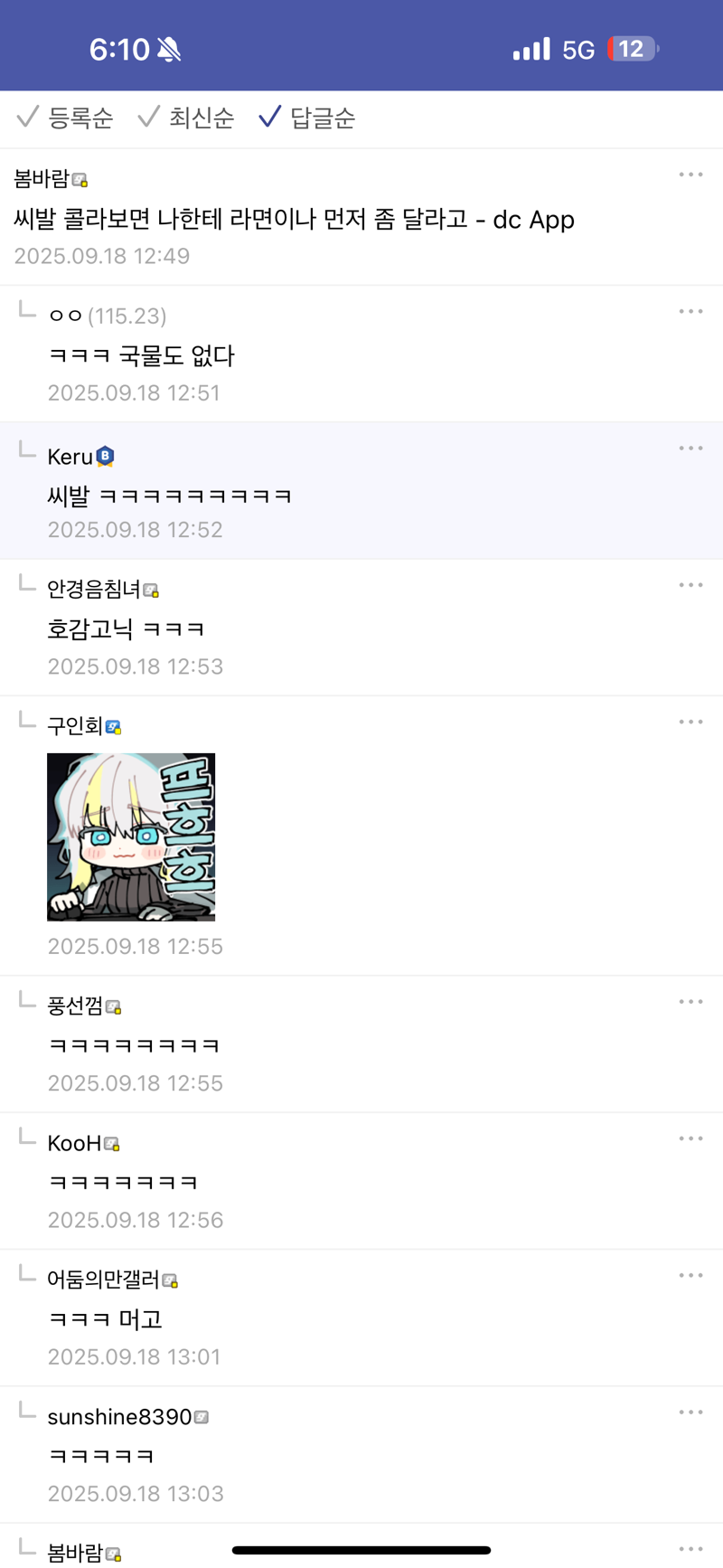Open the more options on 풍선껌's reply
This screenshot has width=723, height=1568.
[x=690, y=1002]
